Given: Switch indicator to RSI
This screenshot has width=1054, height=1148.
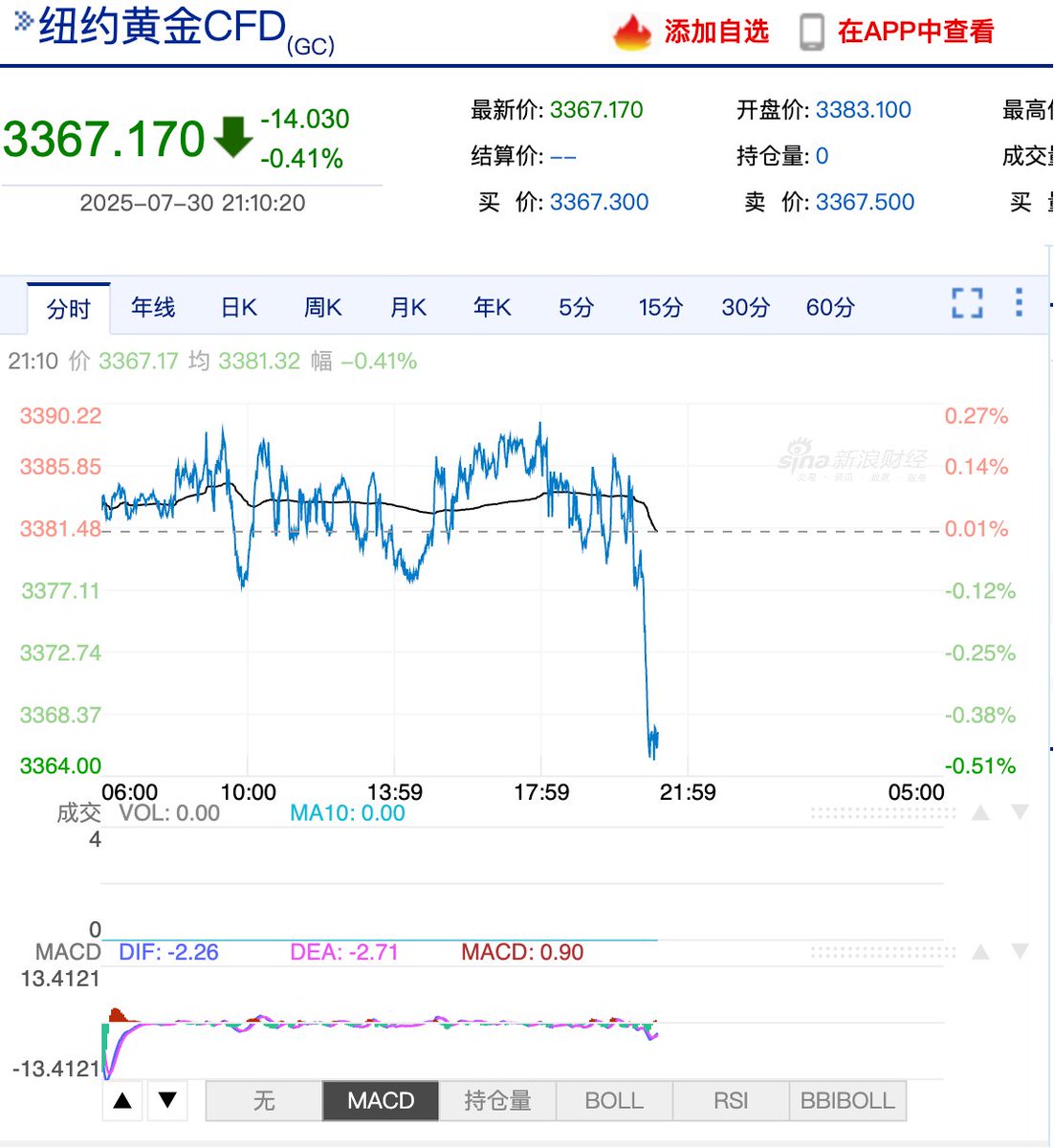Looking at the screenshot, I should [x=731, y=1100].
